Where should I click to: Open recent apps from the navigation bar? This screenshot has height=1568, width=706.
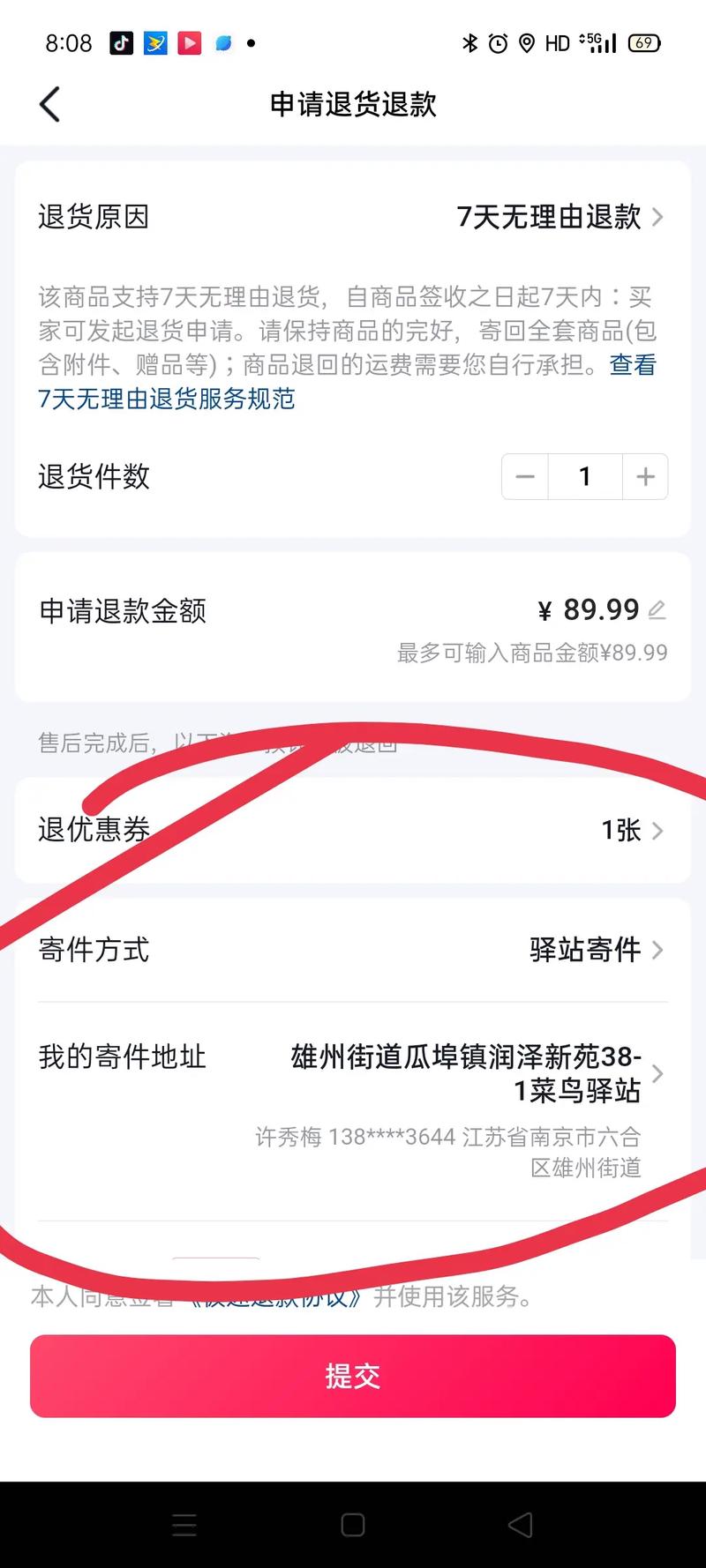184,1525
